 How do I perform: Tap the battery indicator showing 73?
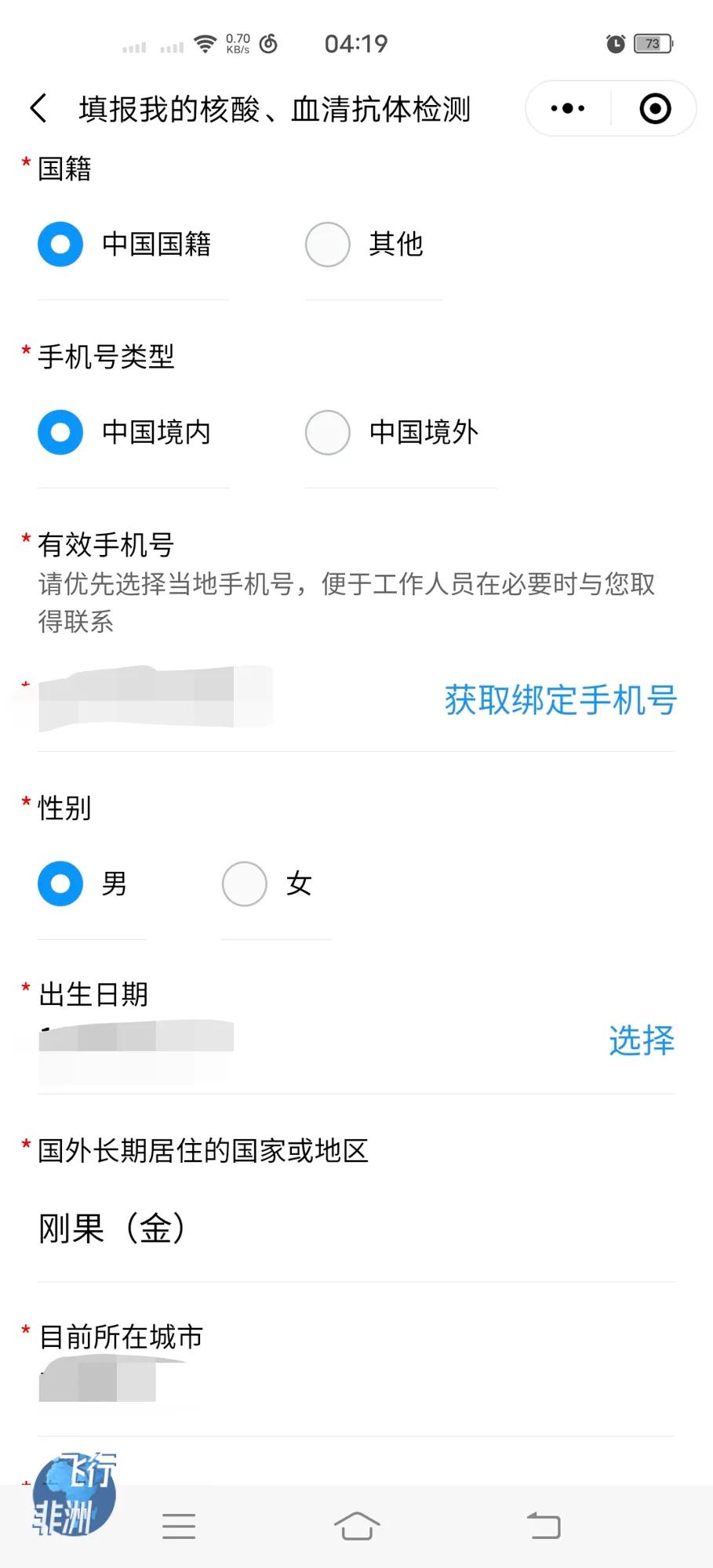click(x=651, y=44)
